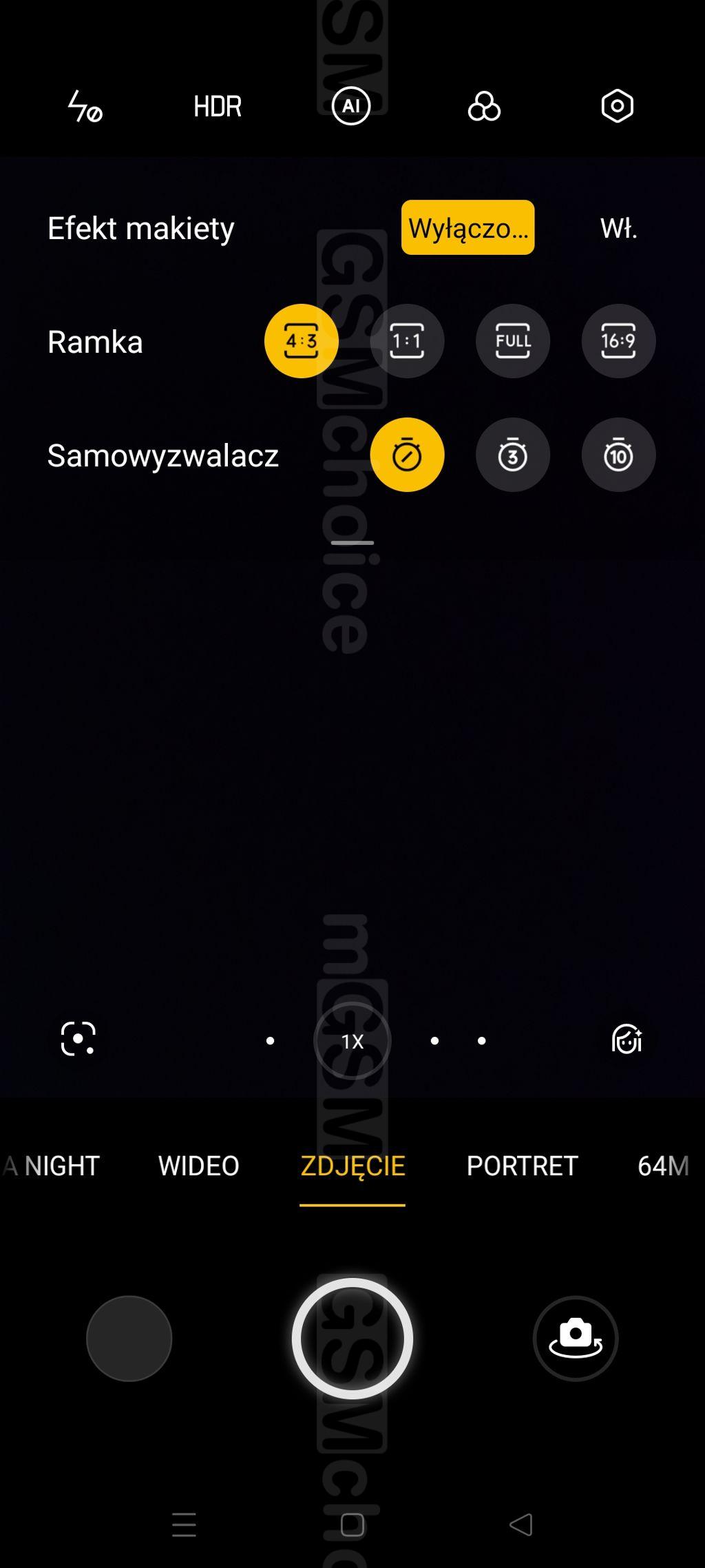Choose the 1:1 frame ratio
705x1568 pixels.
407,341
